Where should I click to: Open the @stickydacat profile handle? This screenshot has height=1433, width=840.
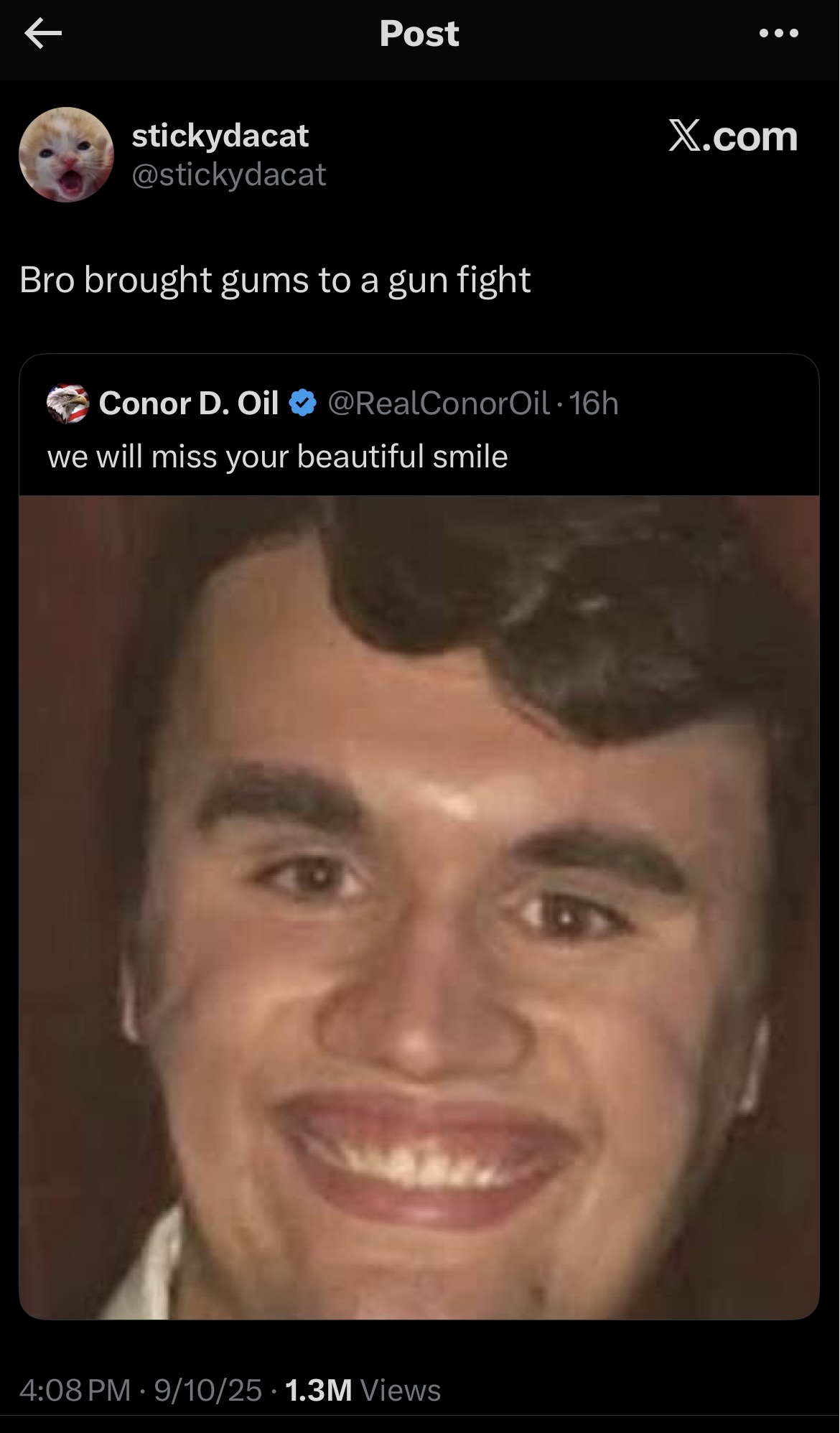click(228, 174)
